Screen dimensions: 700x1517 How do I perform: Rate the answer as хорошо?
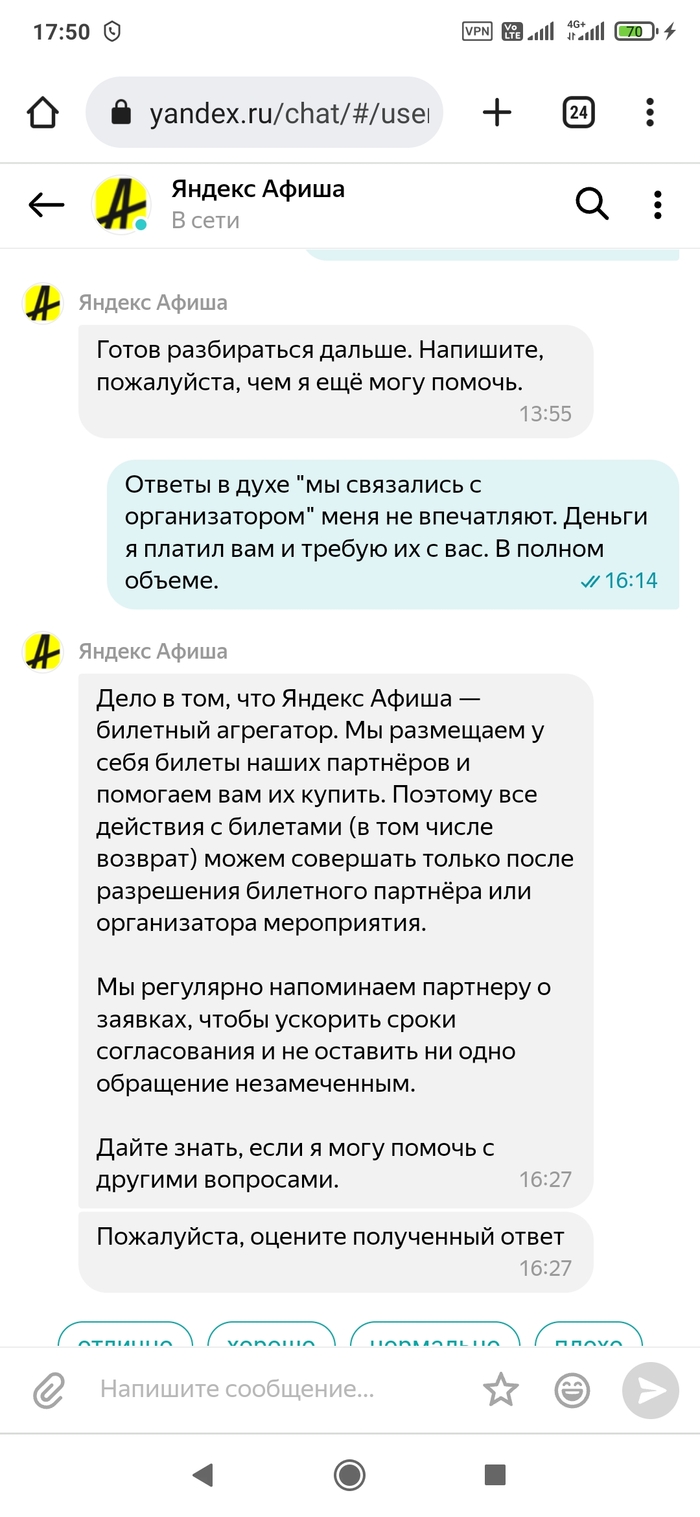(x=271, y=1338)
